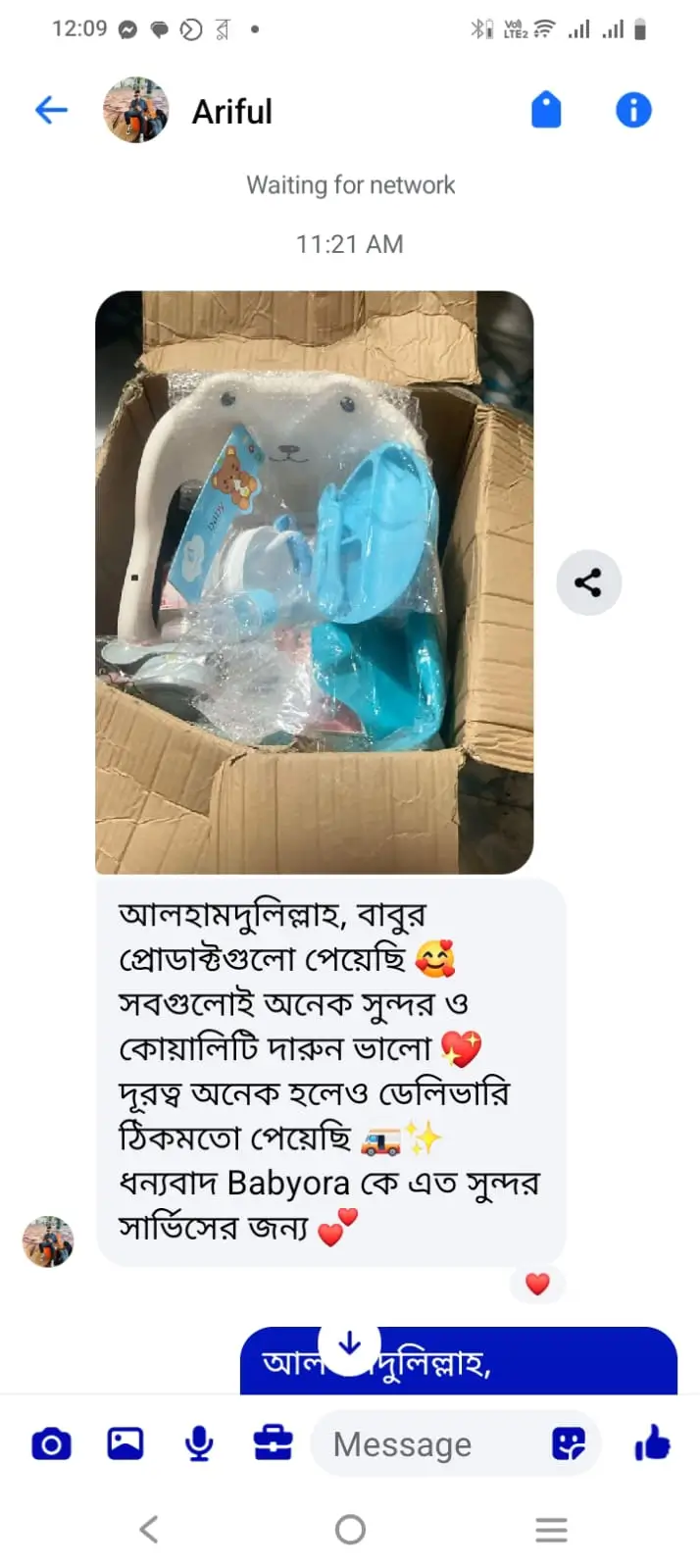Screen dimensions: 700x1568
Task: Open the camera to take a photo
Action: pyautogui.click(x=51, y=1444)
